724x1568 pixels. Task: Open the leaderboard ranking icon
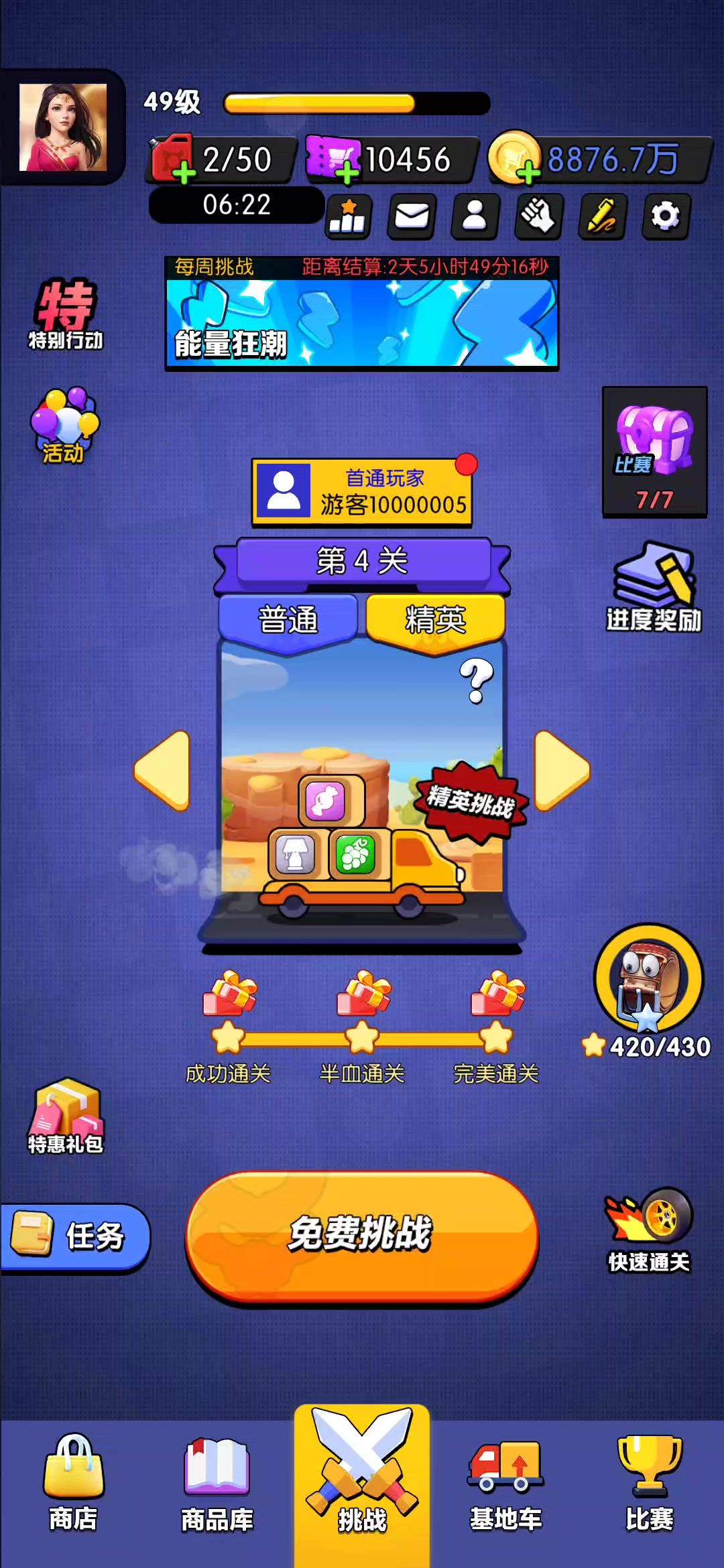348,216
